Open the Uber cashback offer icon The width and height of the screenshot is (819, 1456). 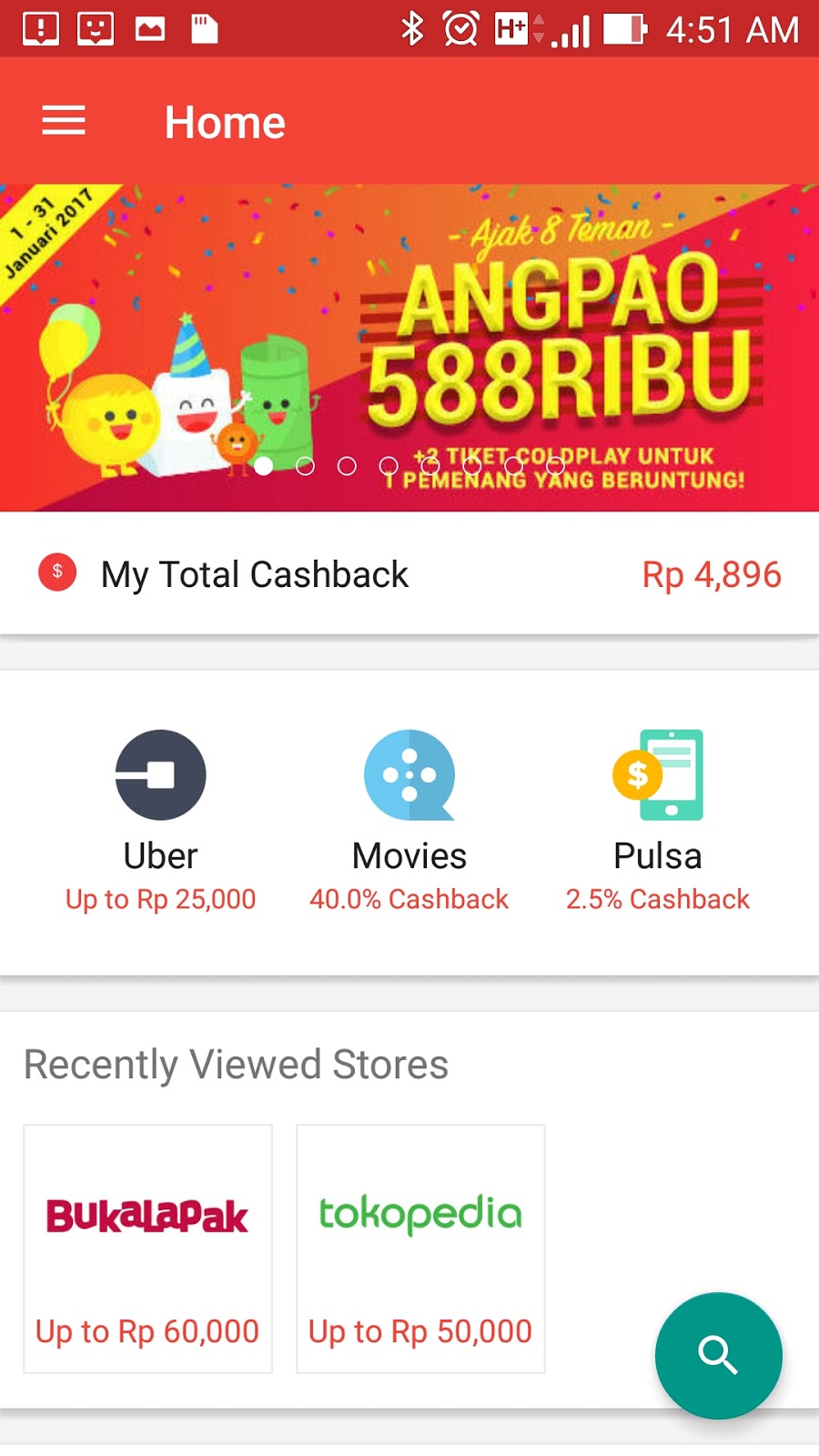pyautogui.click(x=160, y=774)
